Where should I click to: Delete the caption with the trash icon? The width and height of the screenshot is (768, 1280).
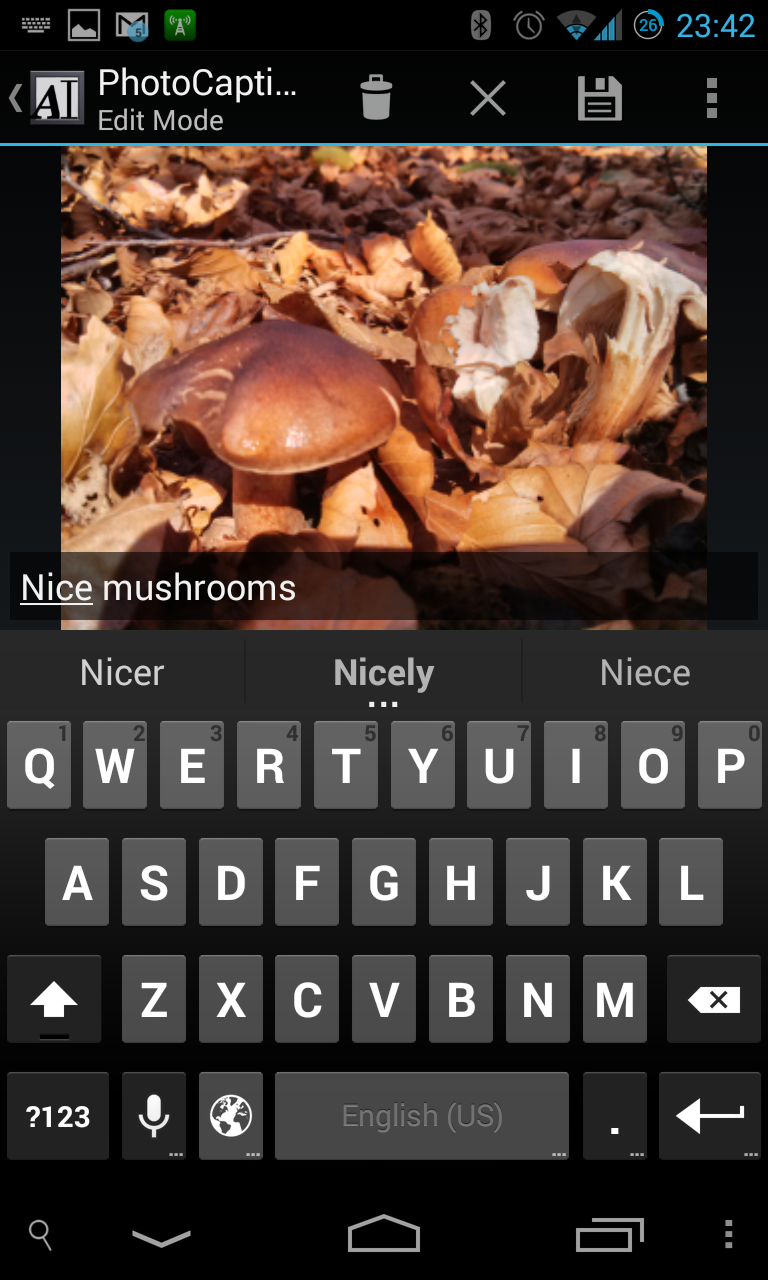(376, 99)
